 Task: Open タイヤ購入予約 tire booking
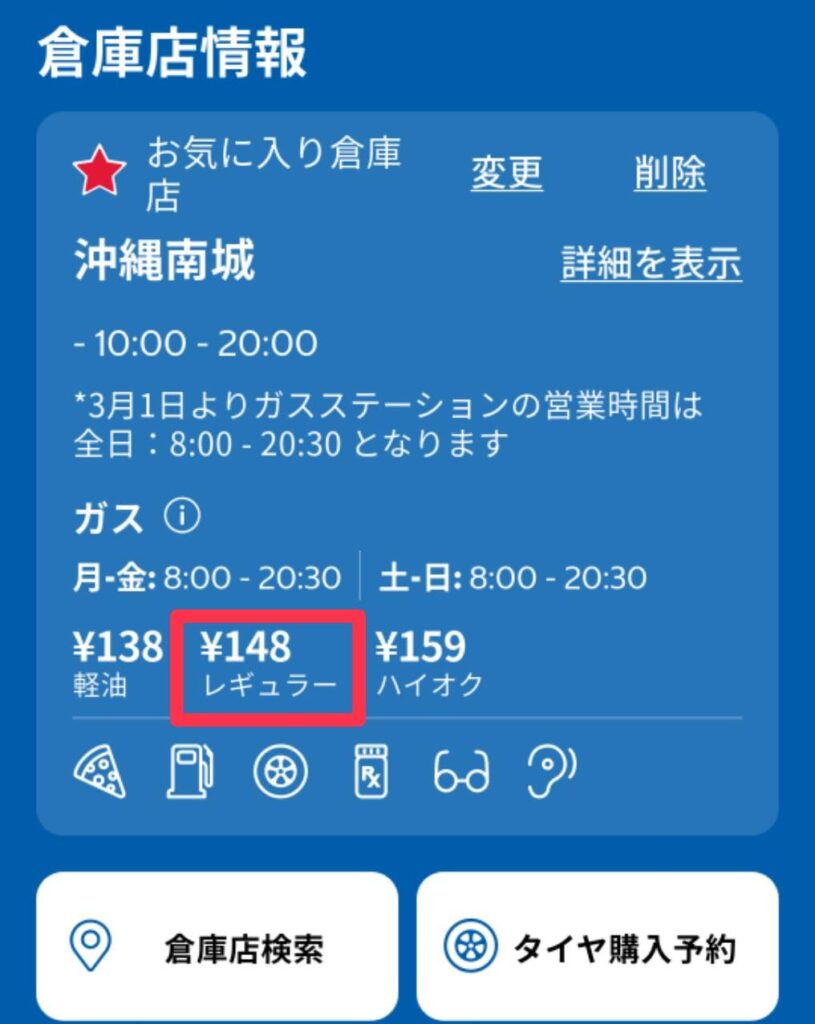(597, 948)
